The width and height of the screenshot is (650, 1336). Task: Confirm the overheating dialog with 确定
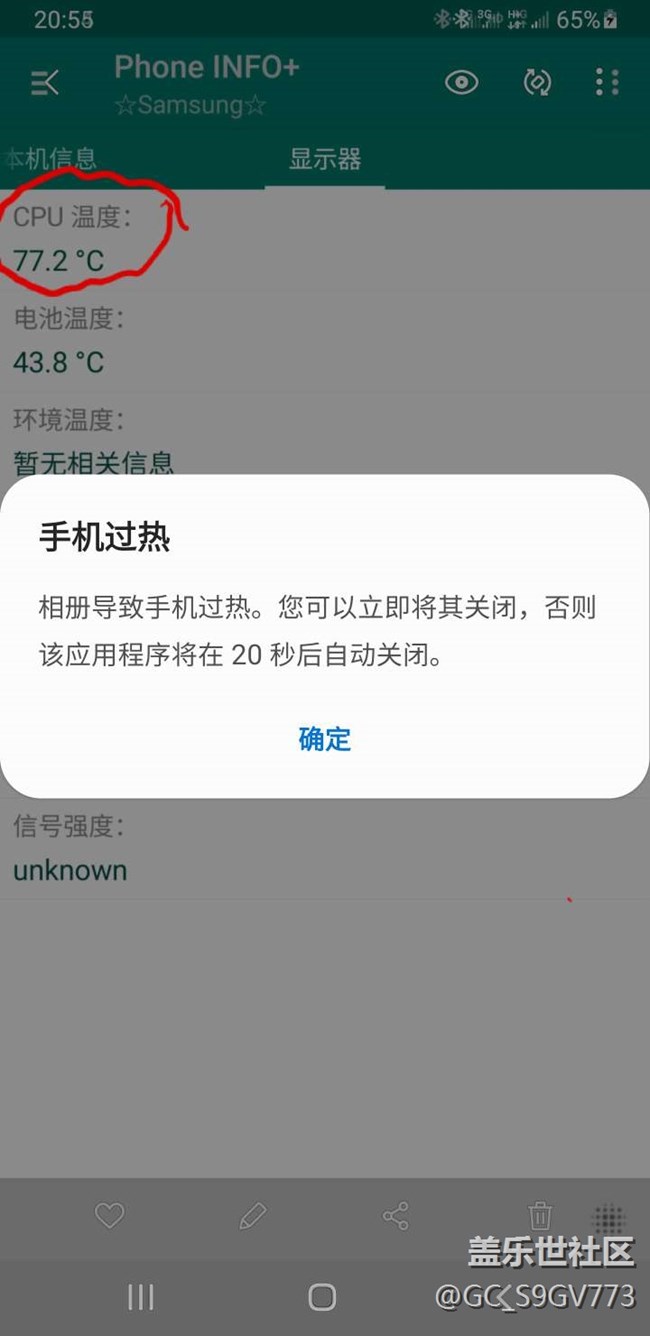tap(325, 739)
